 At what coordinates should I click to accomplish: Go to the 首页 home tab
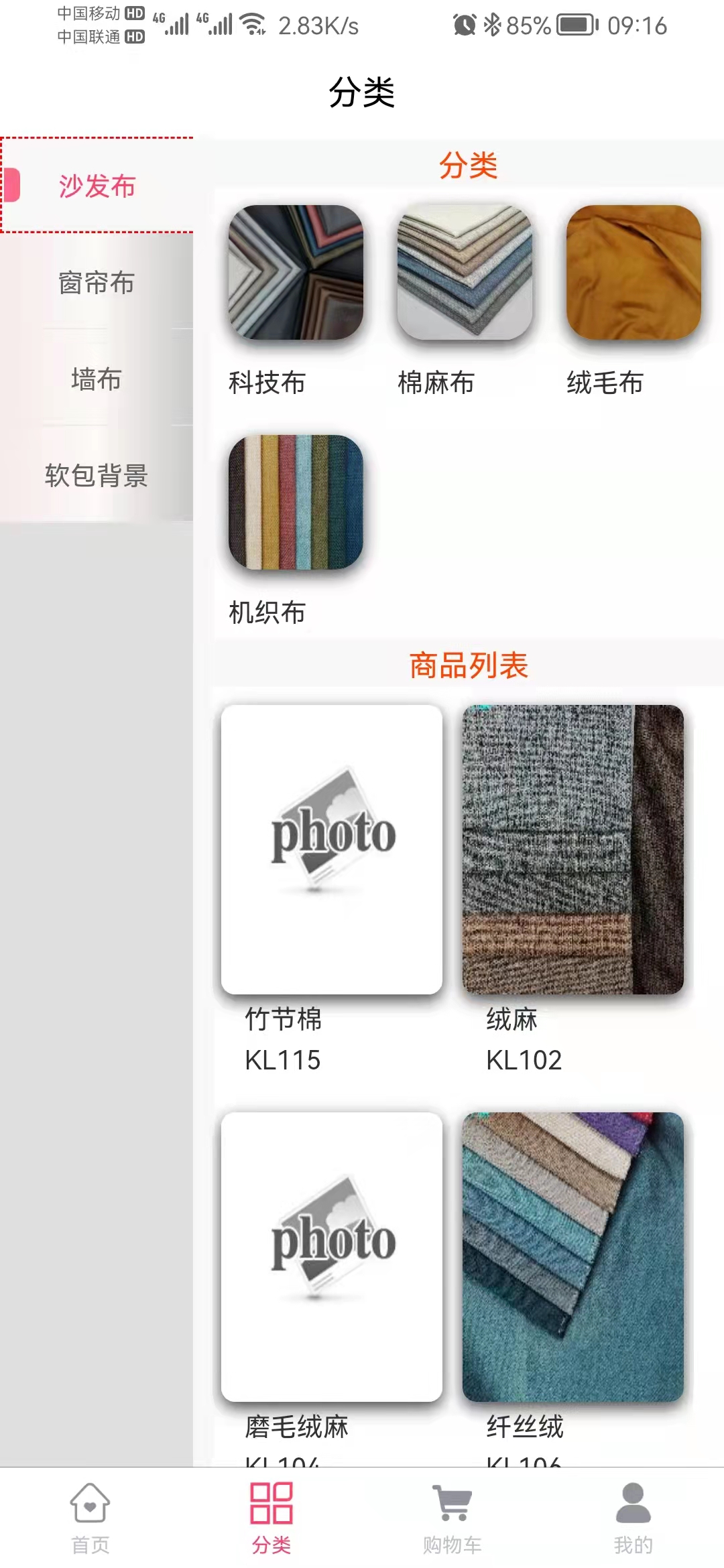click(x=90, y=1517)
